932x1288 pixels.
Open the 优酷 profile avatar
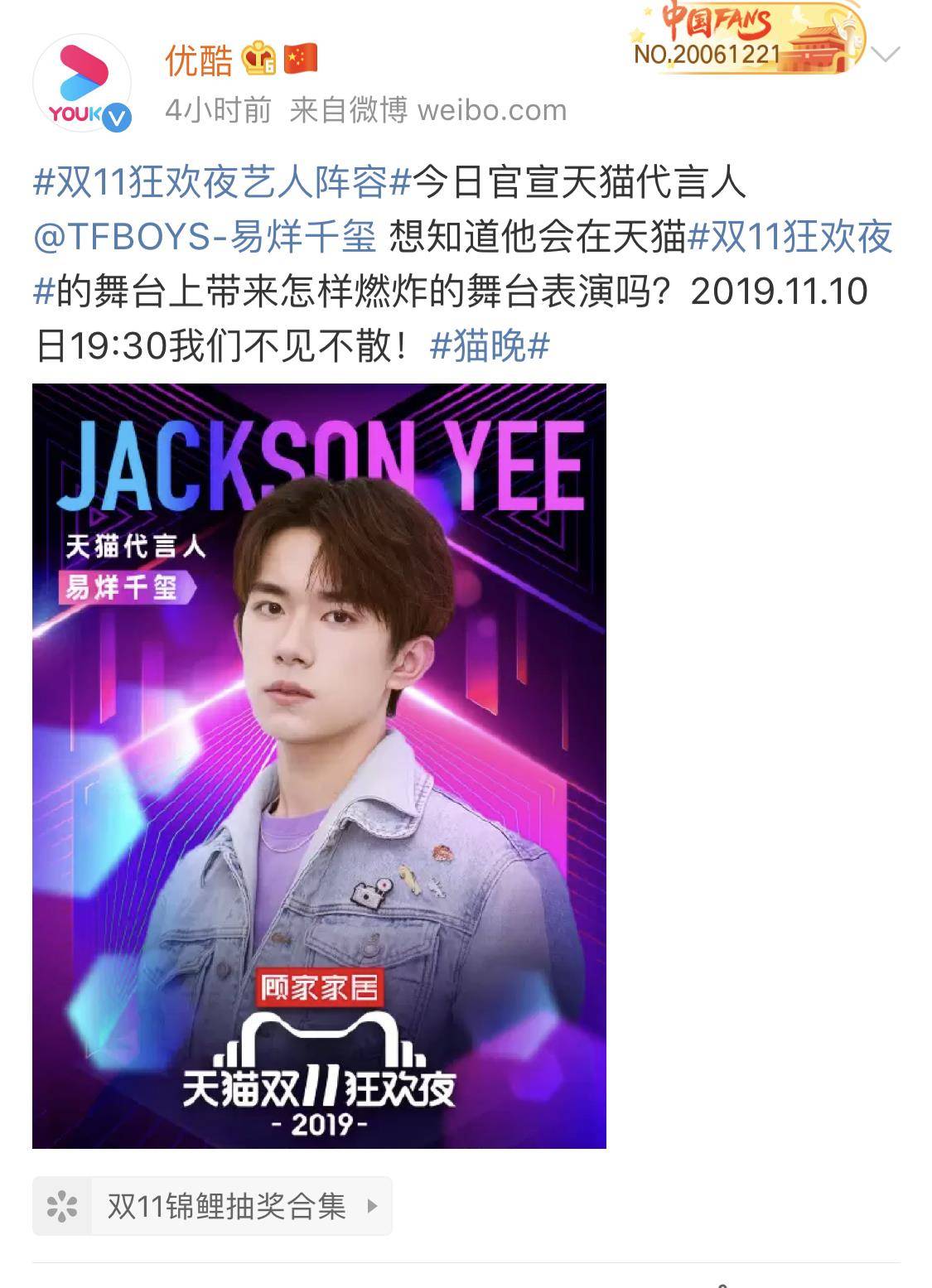pyautogui.click(x=82, y=83)
